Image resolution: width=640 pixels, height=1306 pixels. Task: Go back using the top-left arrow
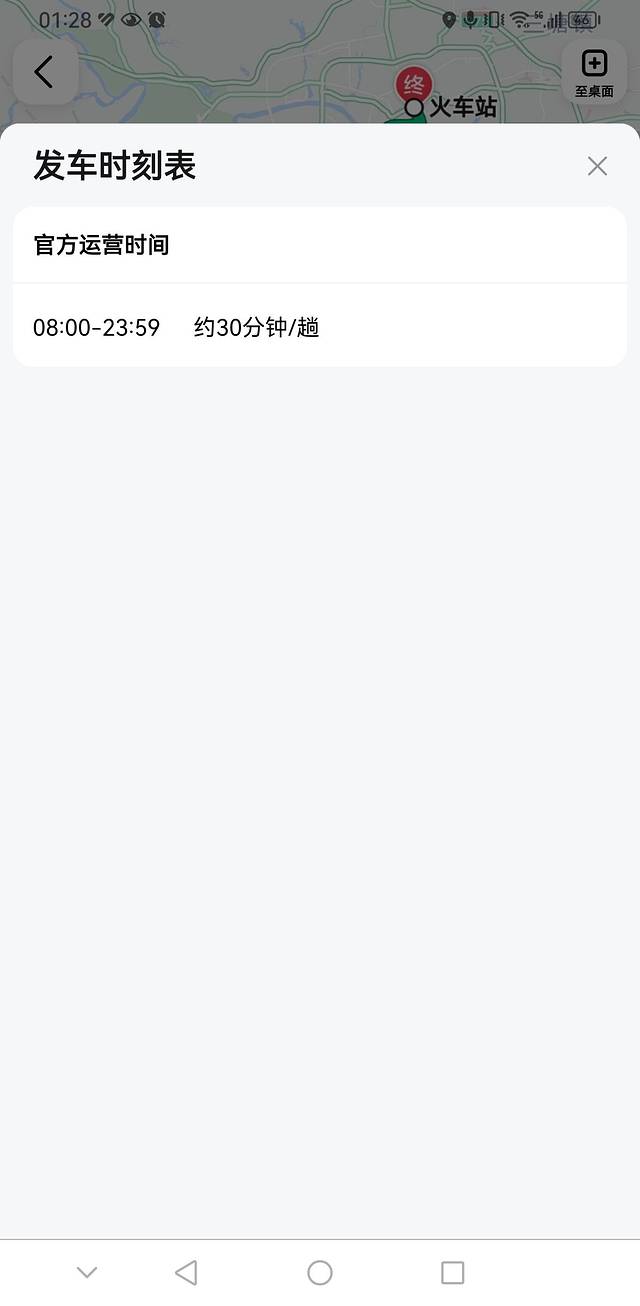(45, 72)
